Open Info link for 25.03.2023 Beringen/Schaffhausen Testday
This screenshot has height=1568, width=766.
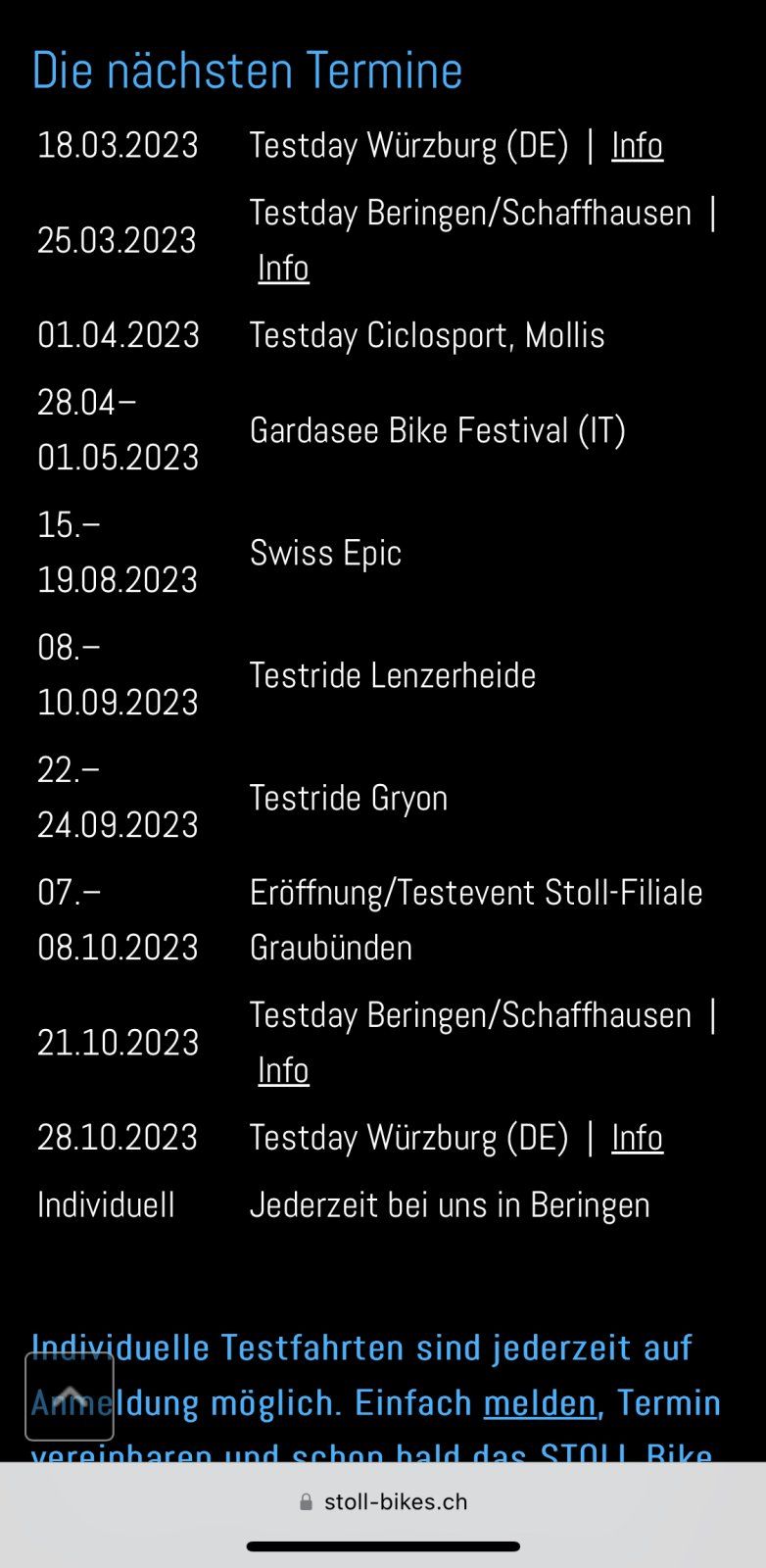[x=283, y=268]
